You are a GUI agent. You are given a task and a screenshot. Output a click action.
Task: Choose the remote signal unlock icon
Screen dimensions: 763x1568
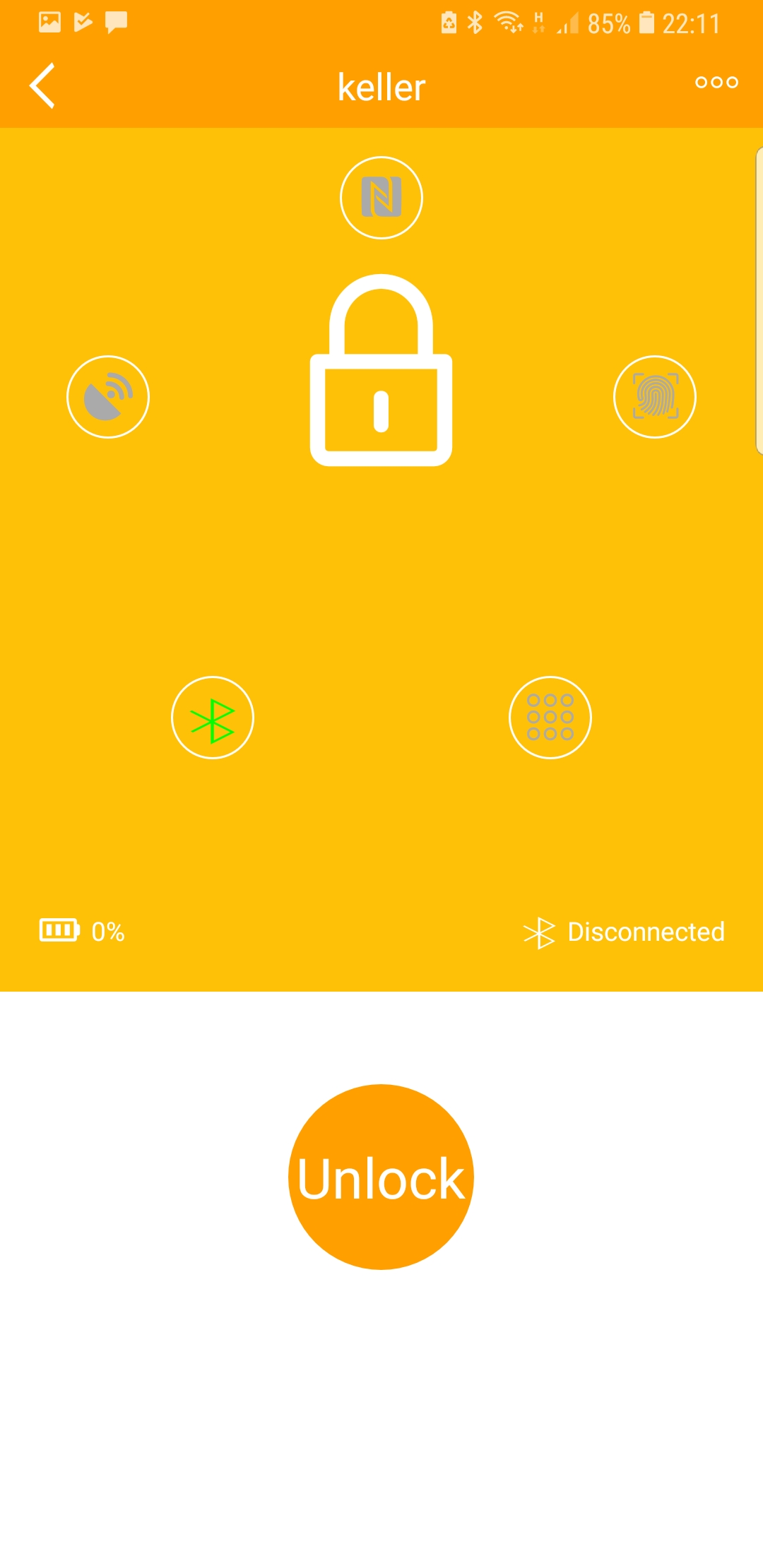point(108,397)
